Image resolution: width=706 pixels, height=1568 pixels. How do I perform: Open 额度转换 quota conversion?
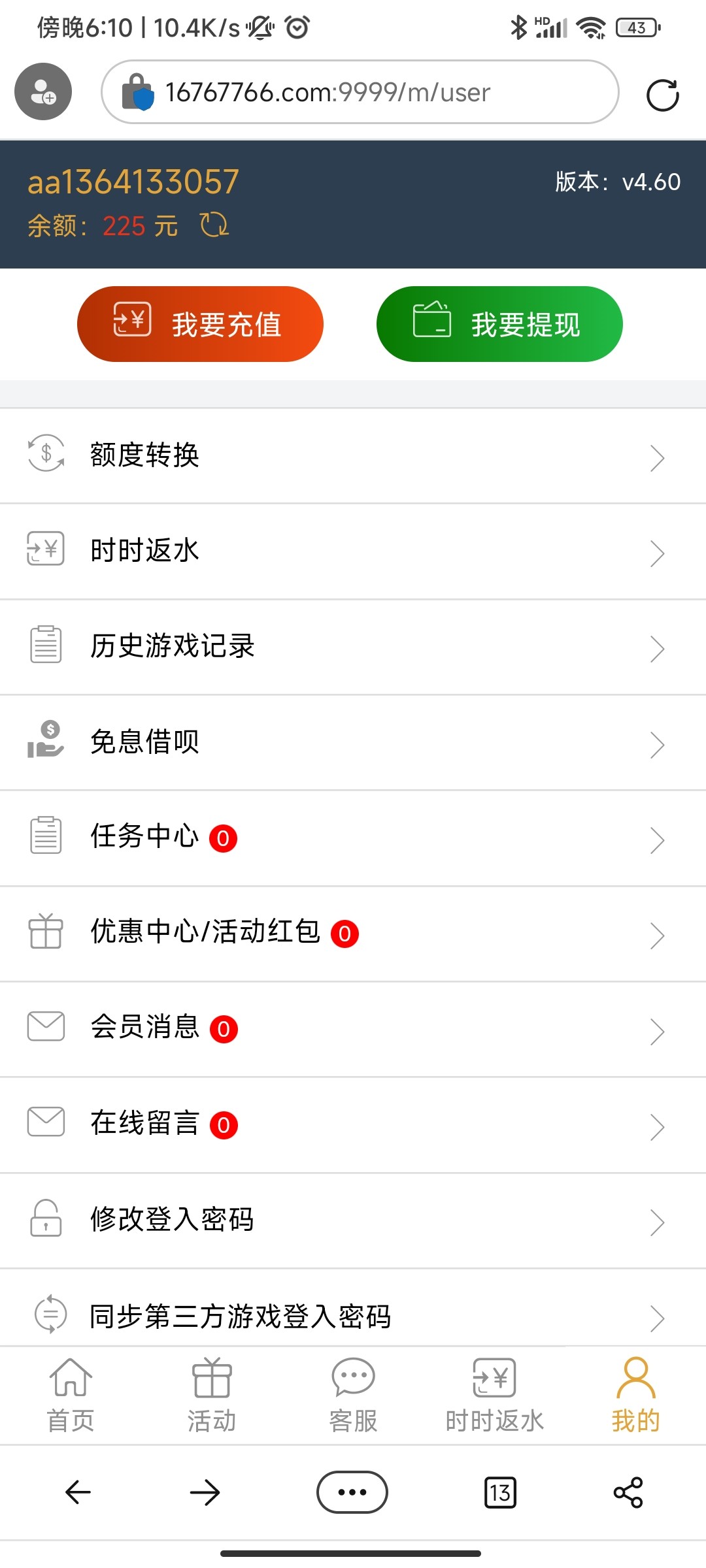click(353, 456)
